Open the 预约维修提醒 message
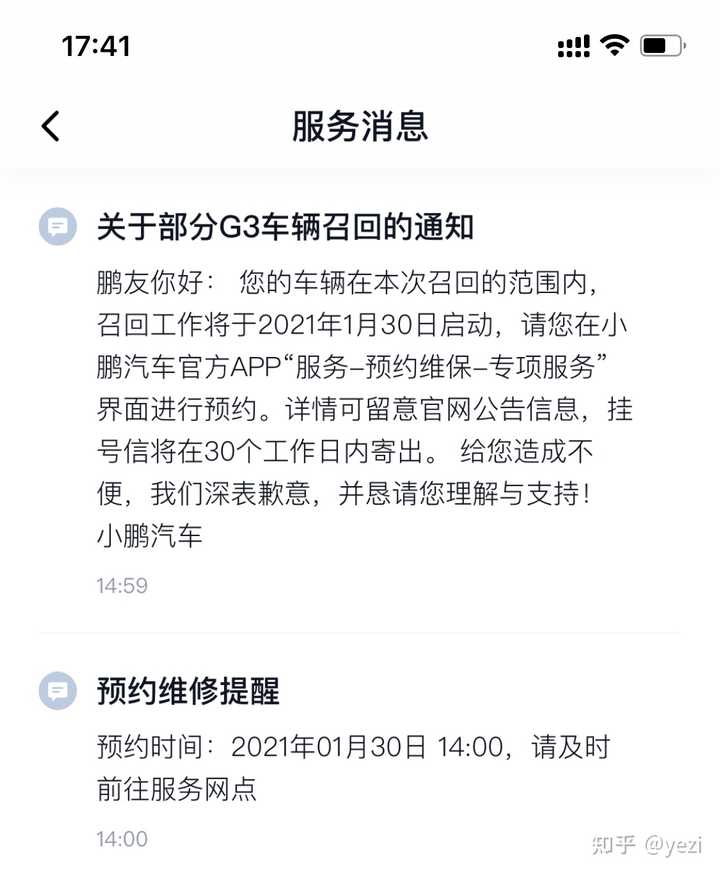The height and width of the screenshot is (877, 720). click(x=188, y=691)
